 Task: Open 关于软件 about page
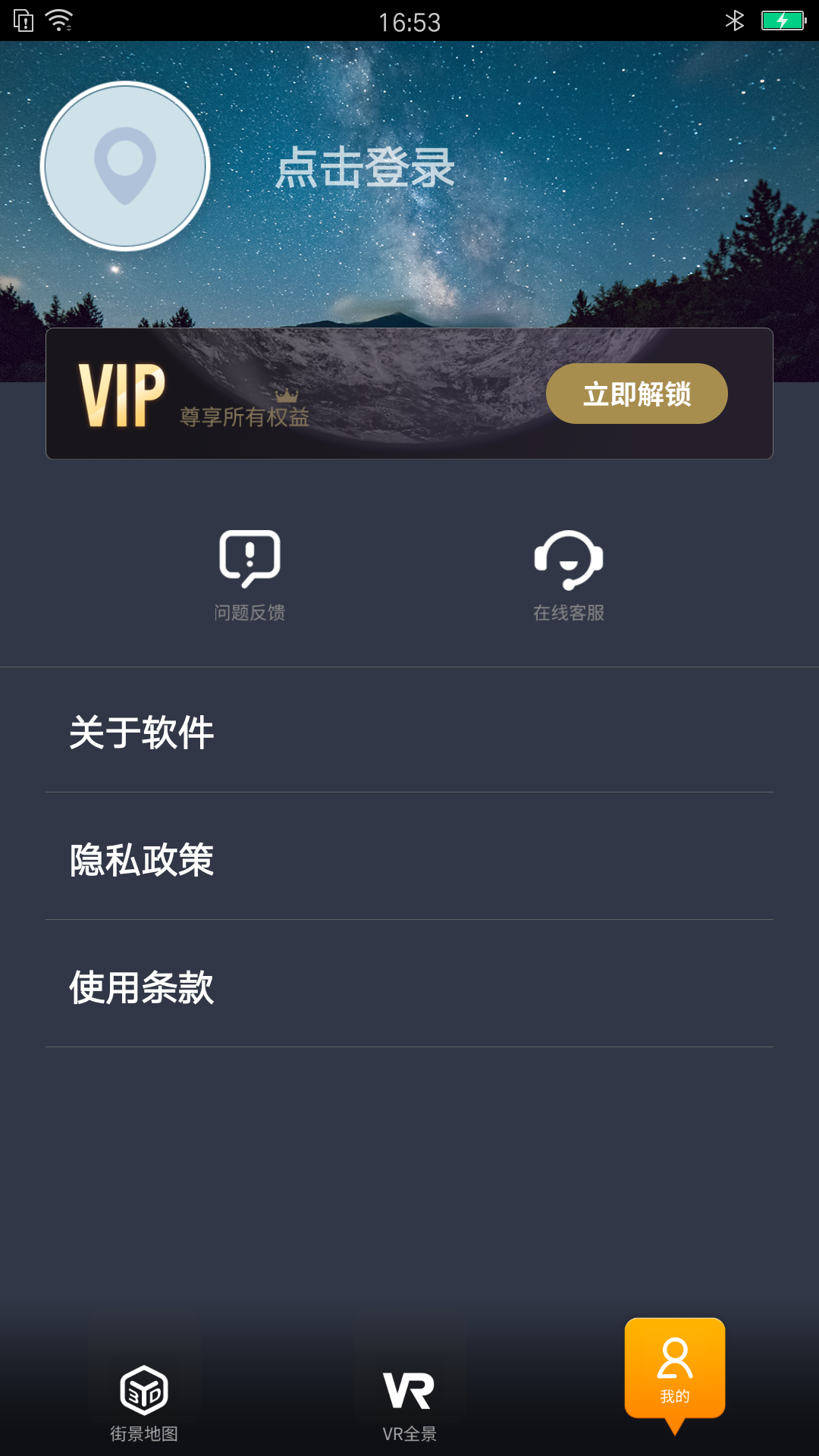(x=409, y=732)
